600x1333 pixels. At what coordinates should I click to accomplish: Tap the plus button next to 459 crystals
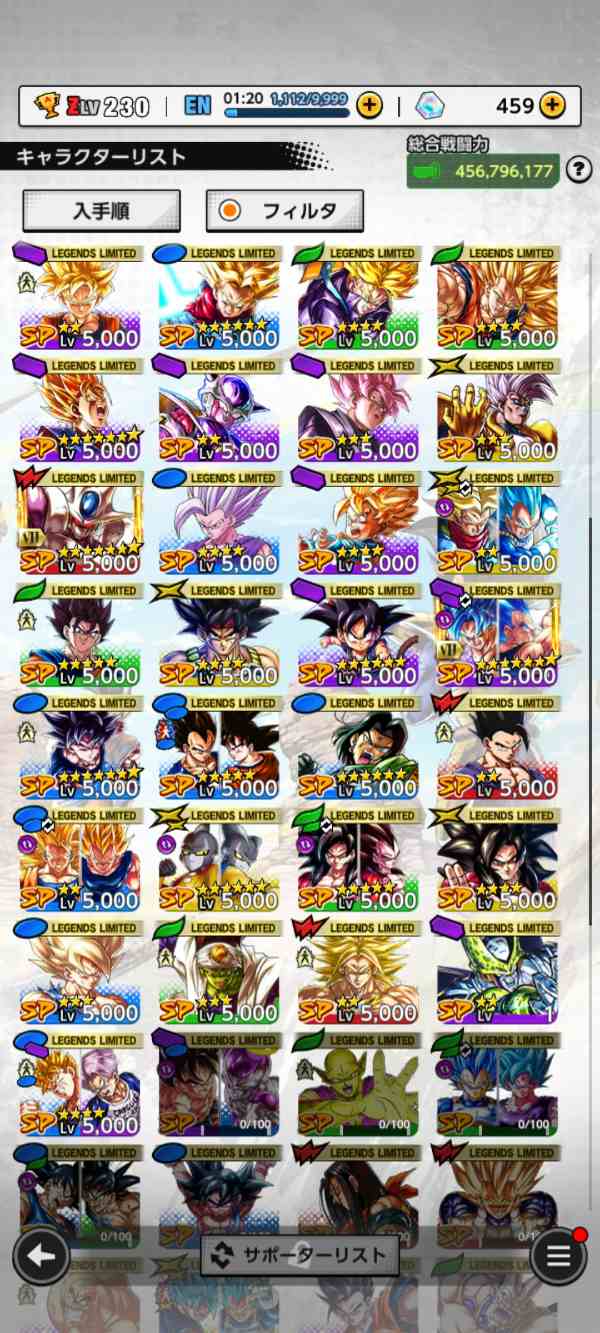pyautogui.click(x=552, y=105)
